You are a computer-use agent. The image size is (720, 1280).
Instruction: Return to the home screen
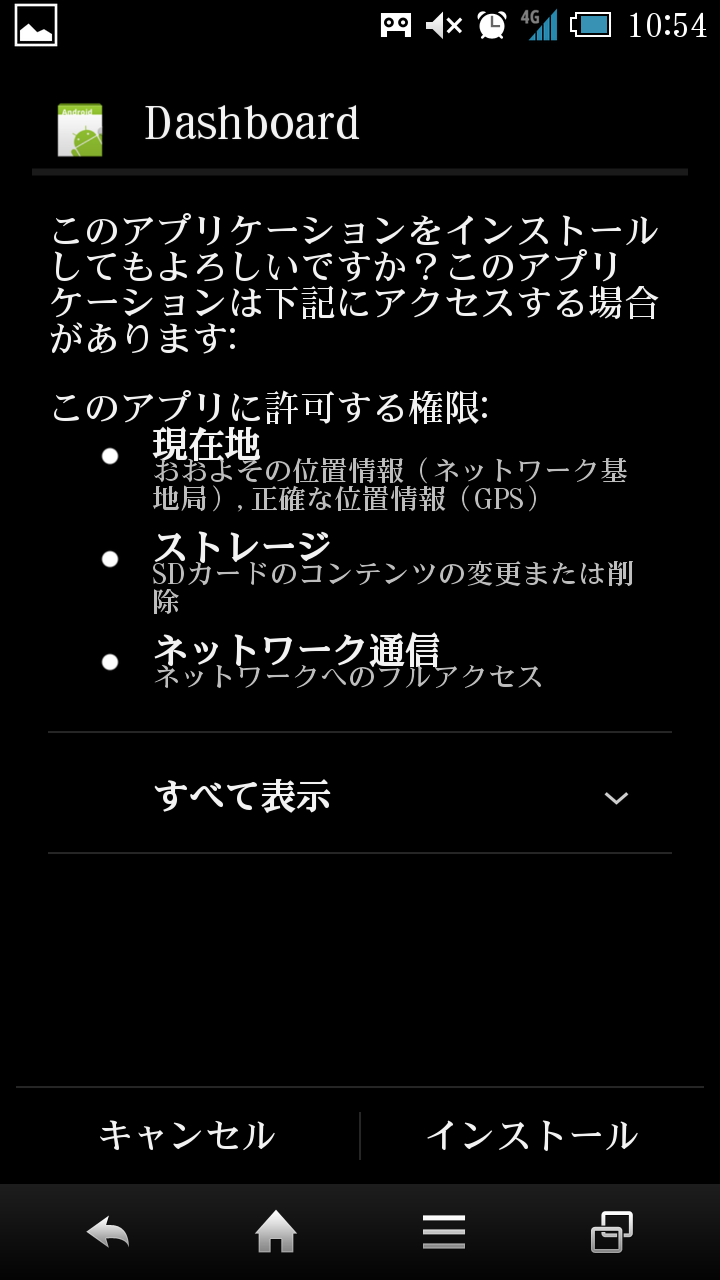point(276,1231)
